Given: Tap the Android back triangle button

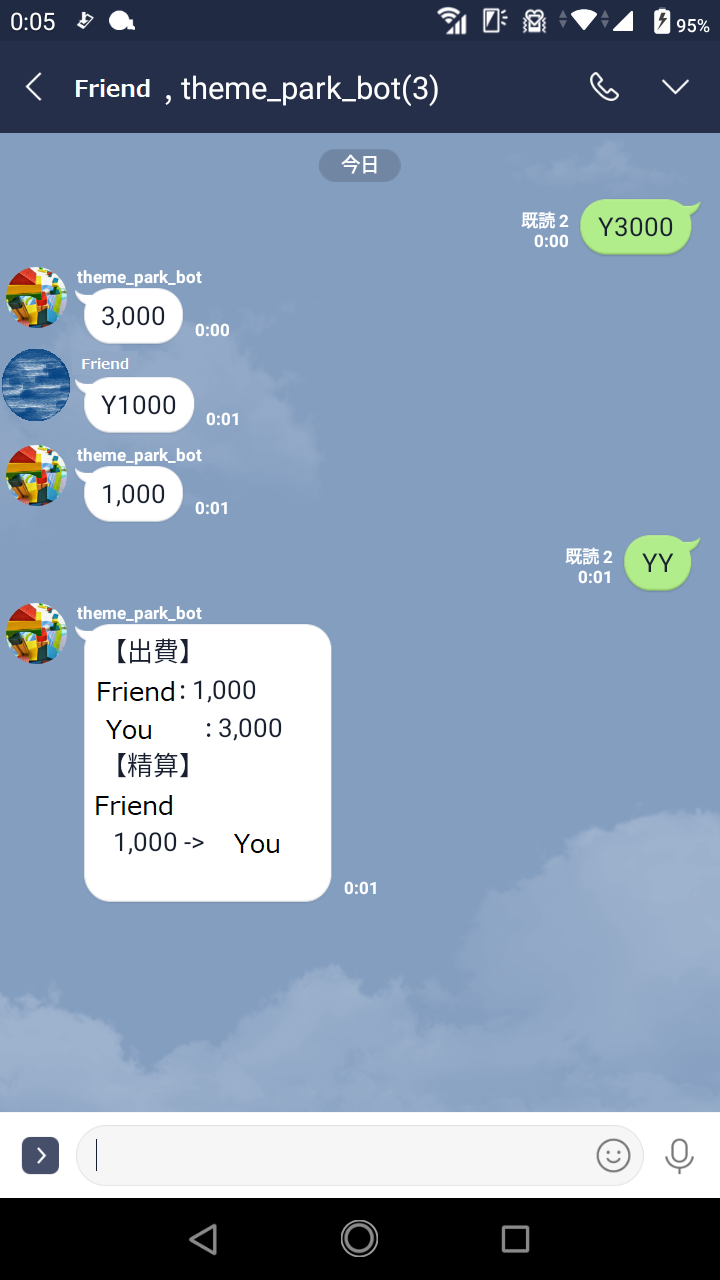Looking at the screenshot, I should click(x=203, y=1238).
